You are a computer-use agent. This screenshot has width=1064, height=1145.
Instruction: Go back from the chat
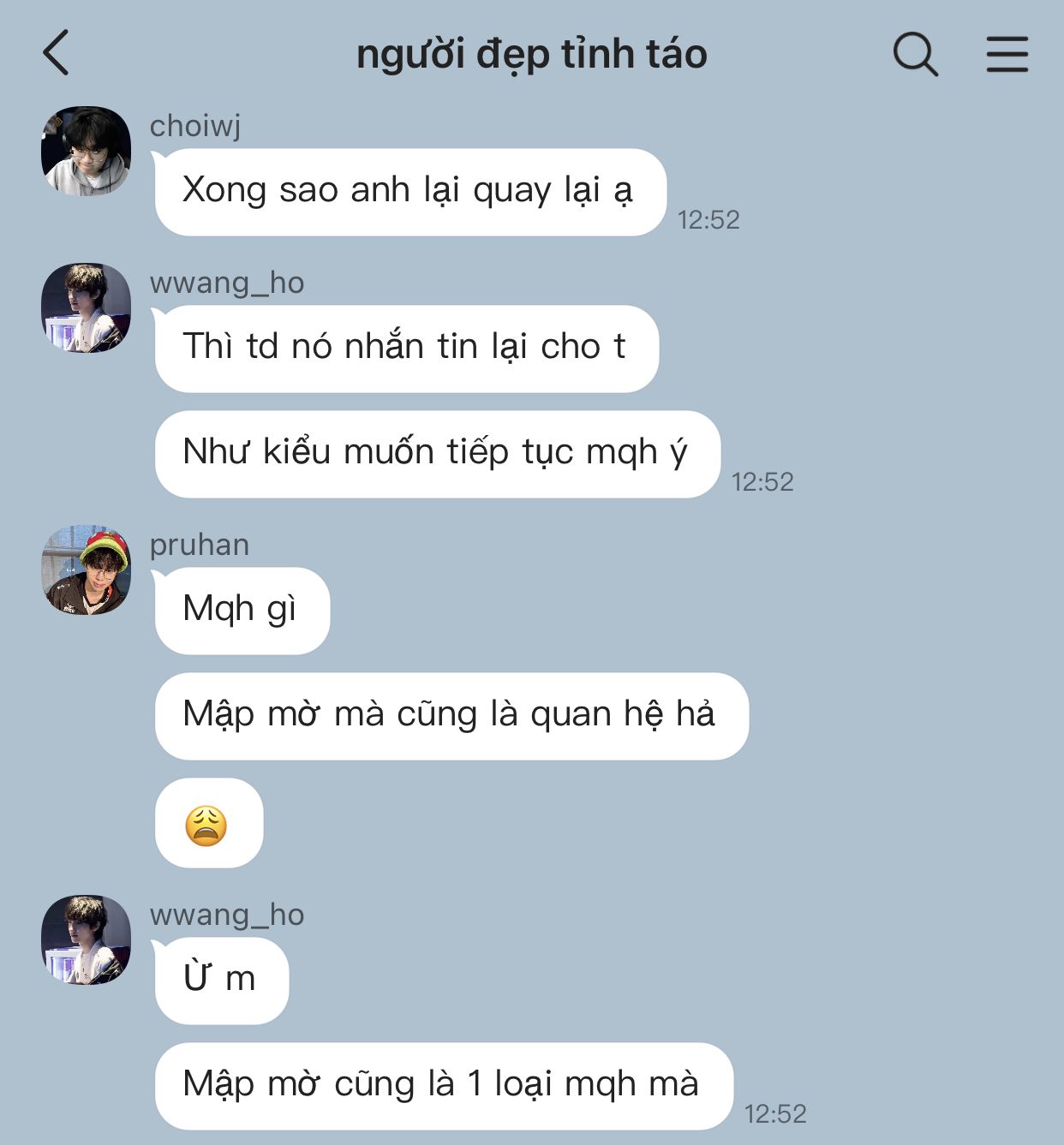pyautogui.click(x=57, y=53)
